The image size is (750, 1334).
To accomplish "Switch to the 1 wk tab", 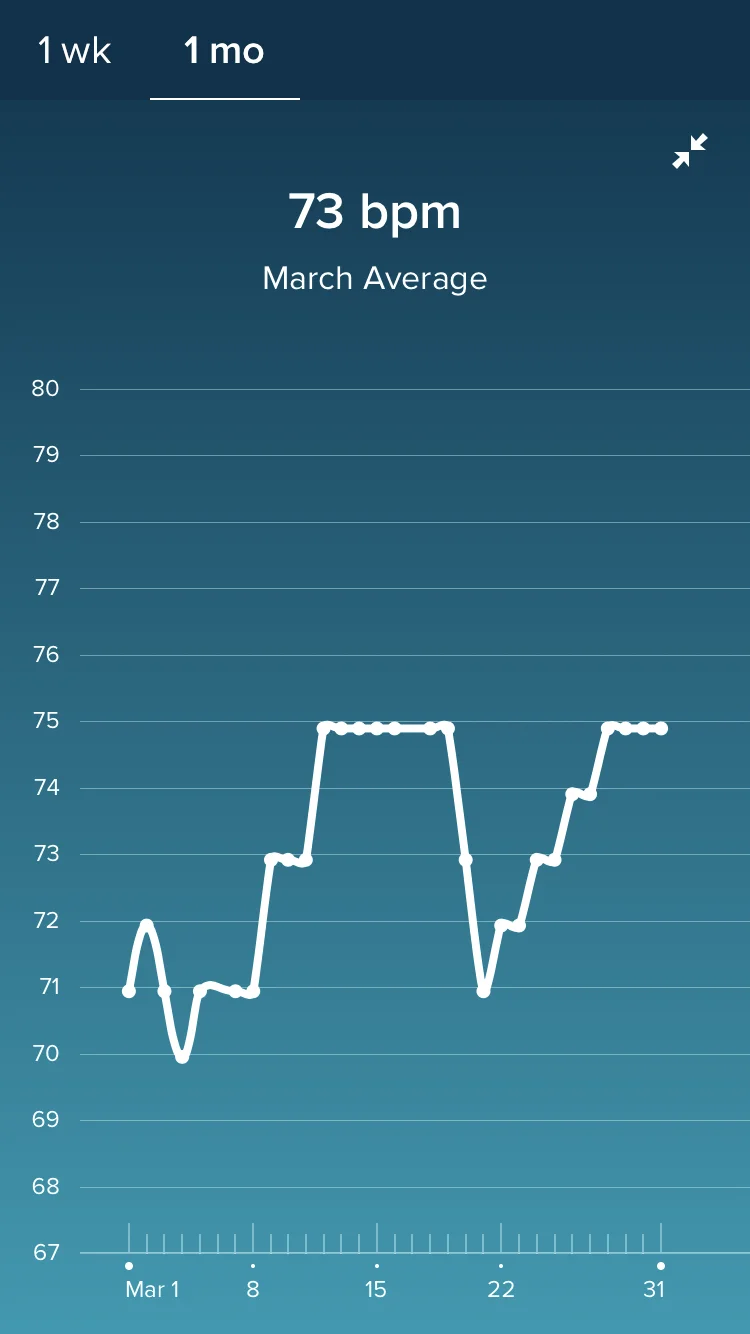I will 75,50.
